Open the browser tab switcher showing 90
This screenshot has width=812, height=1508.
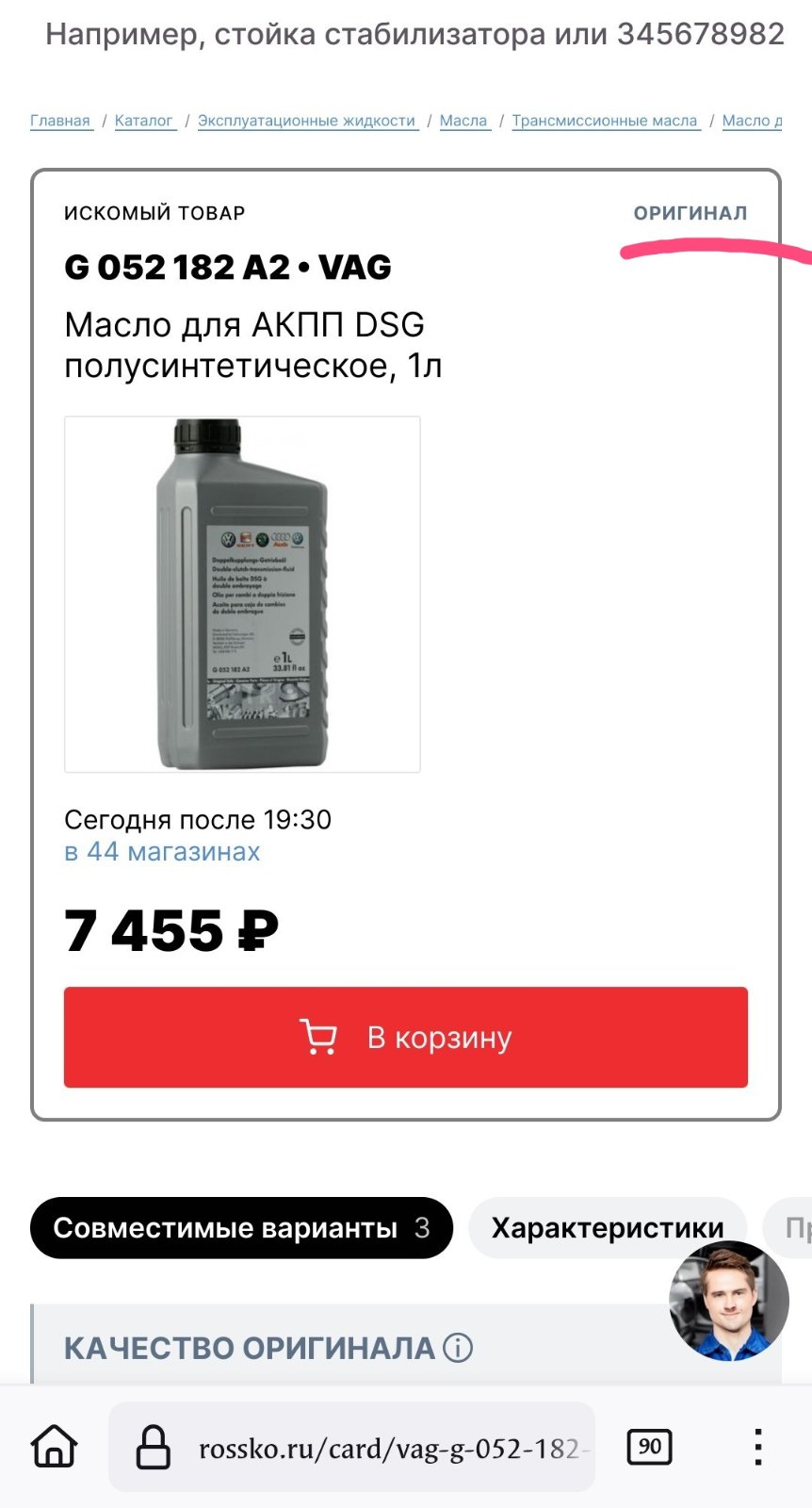point(650,1447)
